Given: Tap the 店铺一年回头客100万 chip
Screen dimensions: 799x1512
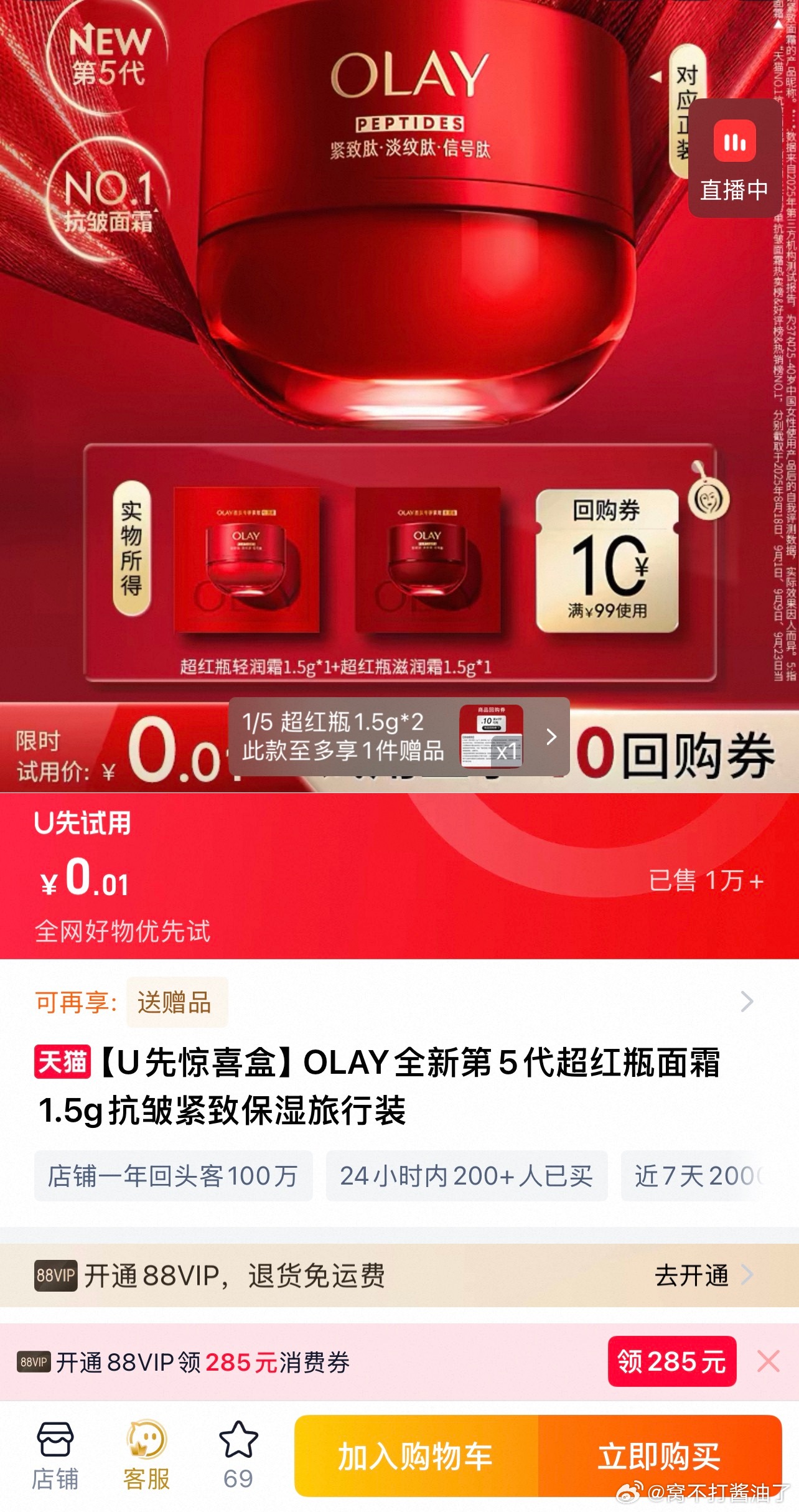Looking at the screenshot, I should coord(173,1176).
